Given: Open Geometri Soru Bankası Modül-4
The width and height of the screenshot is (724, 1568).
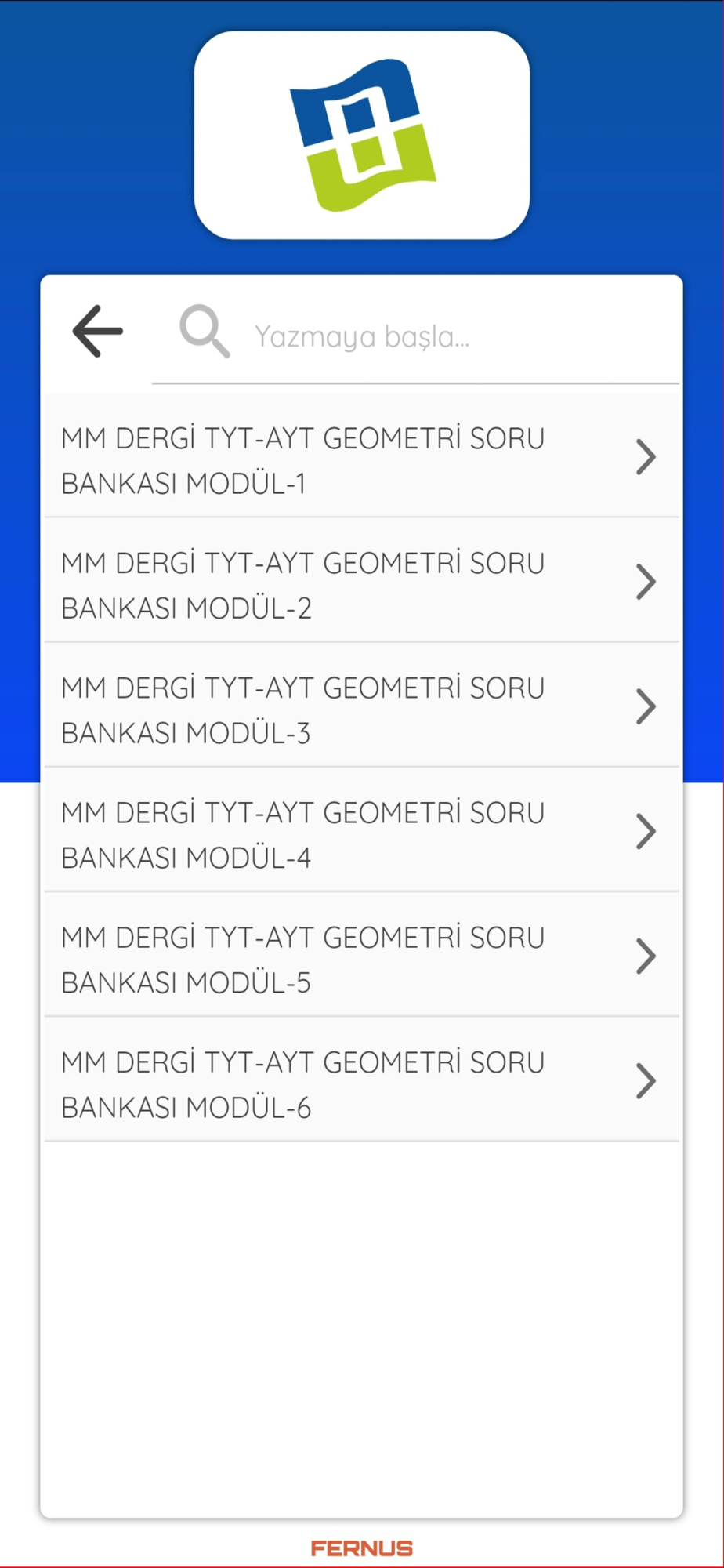Looking at the screenshot, I should pyautogui.click(x=362, y=829).
